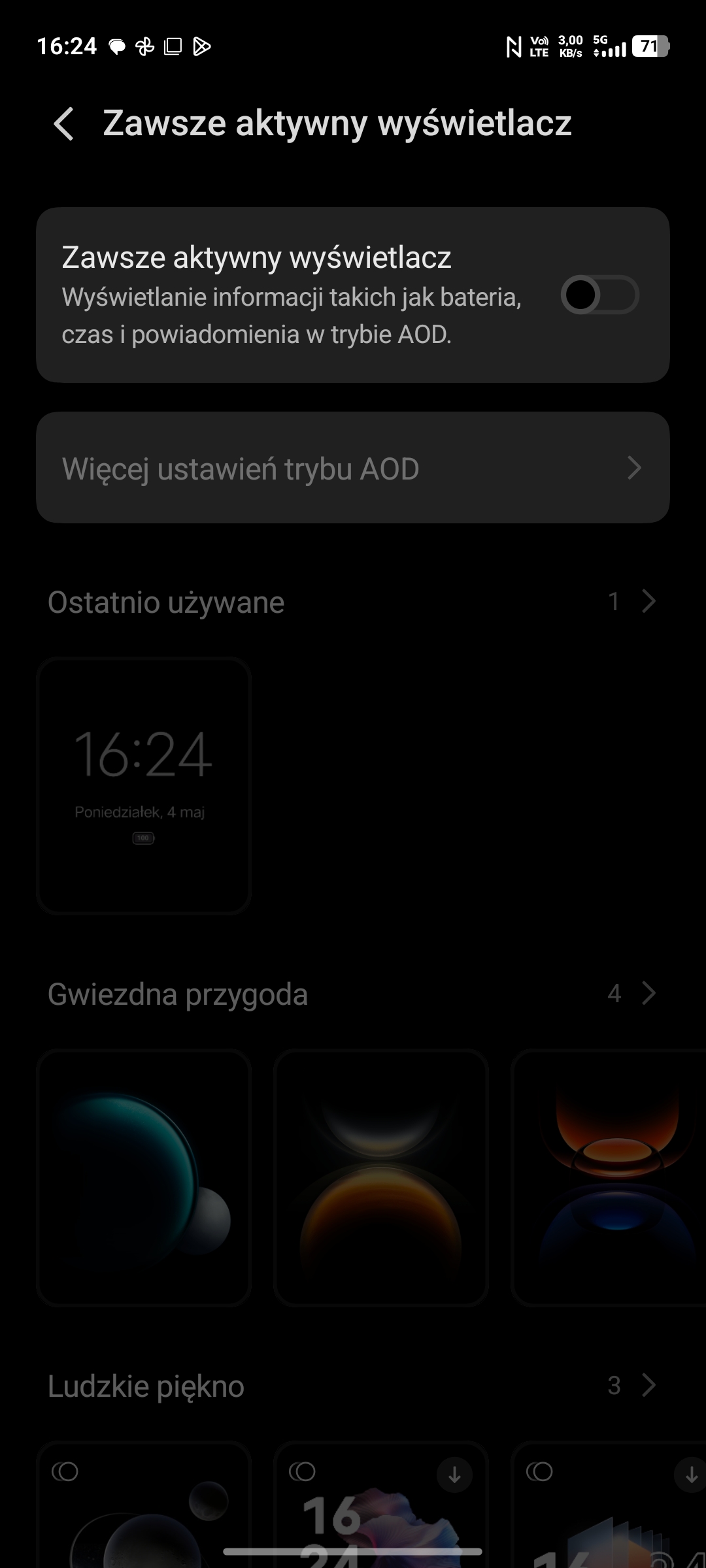Image resolution: width=706 pixels, height=1568 pixels.
Task: Enable the Zawsze aktywny wyświetlacz switch
Action: 599,295
